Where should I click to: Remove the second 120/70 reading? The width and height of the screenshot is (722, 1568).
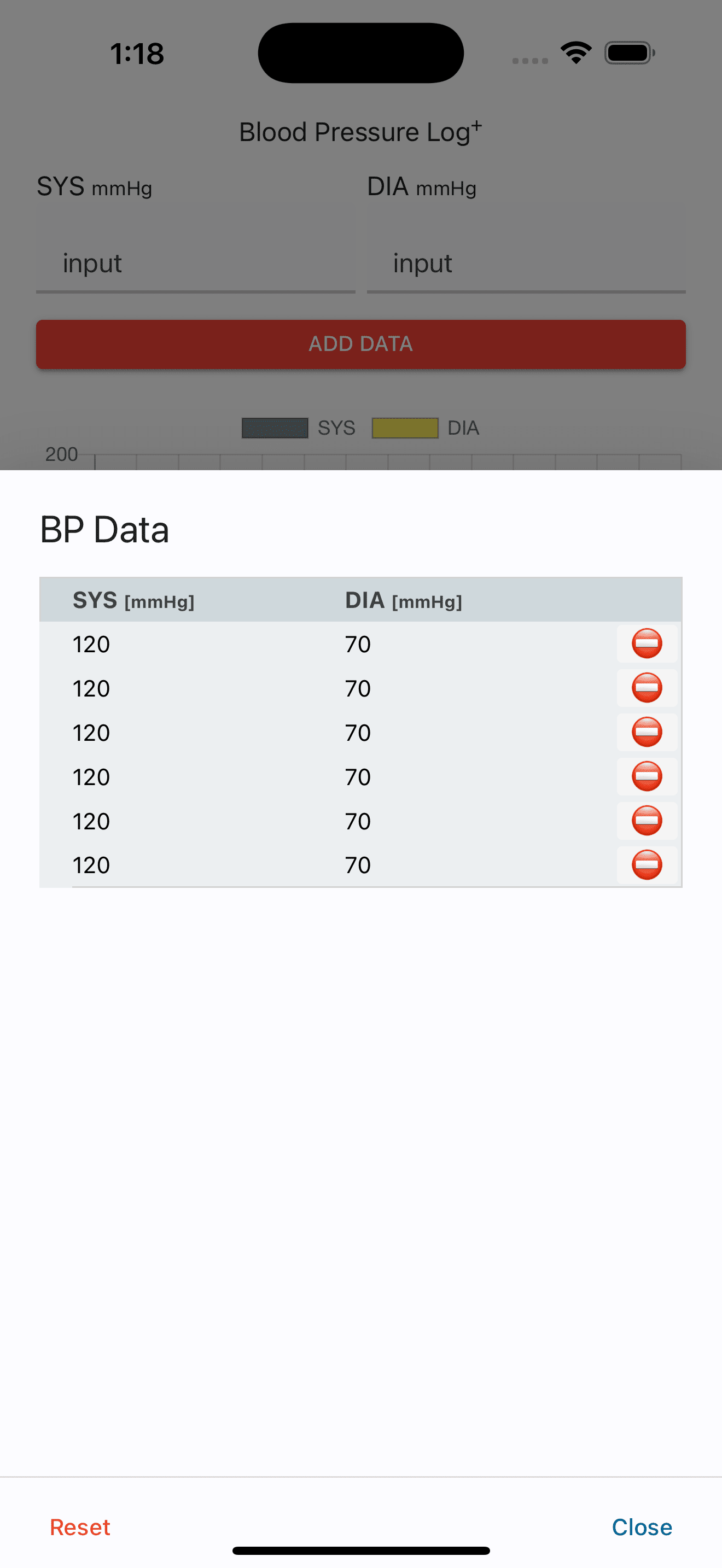(647, 688)
